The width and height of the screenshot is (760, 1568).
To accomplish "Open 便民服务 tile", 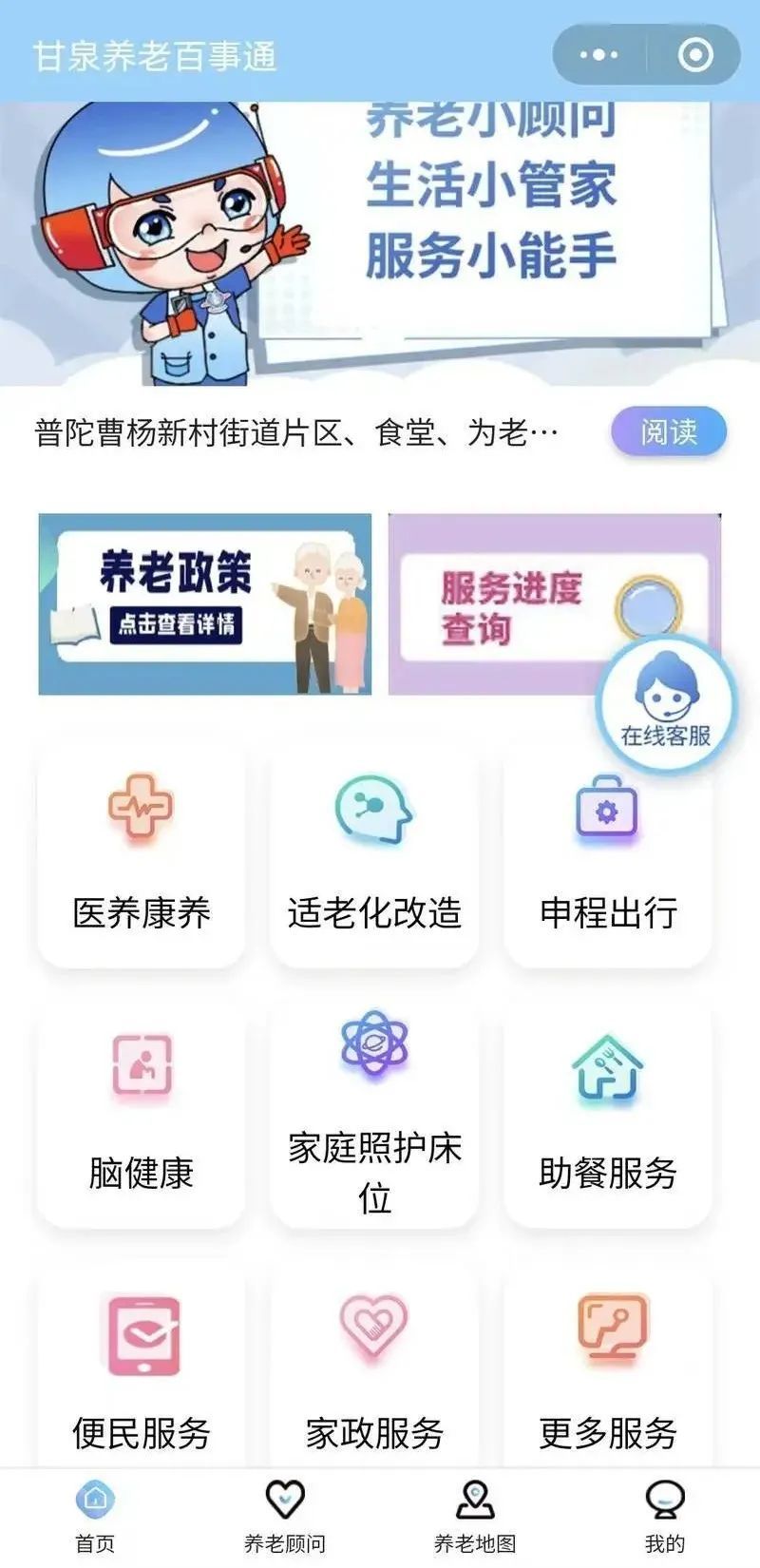I will coord(141,1368).
